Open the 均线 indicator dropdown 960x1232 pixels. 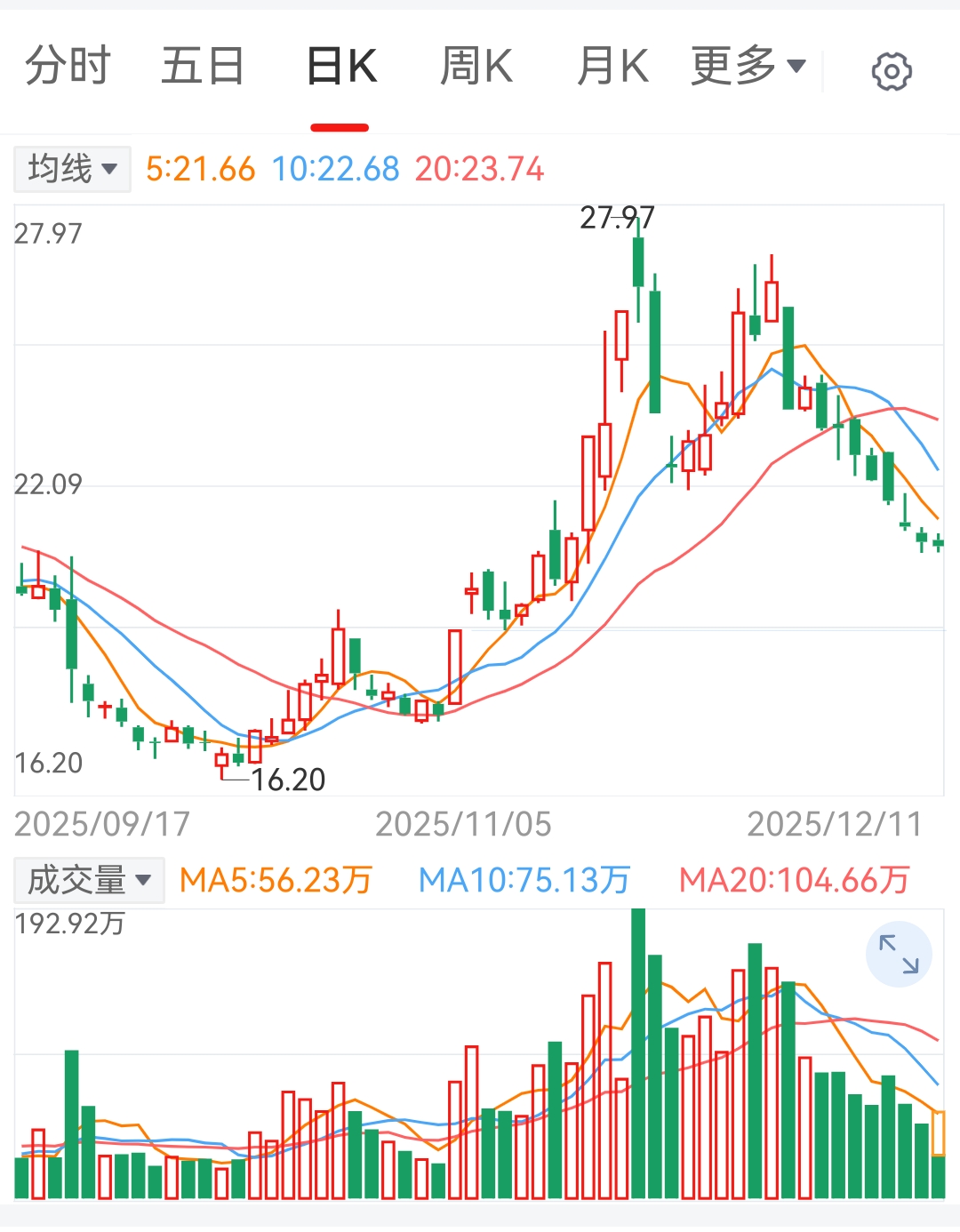(x=72, y=169)
